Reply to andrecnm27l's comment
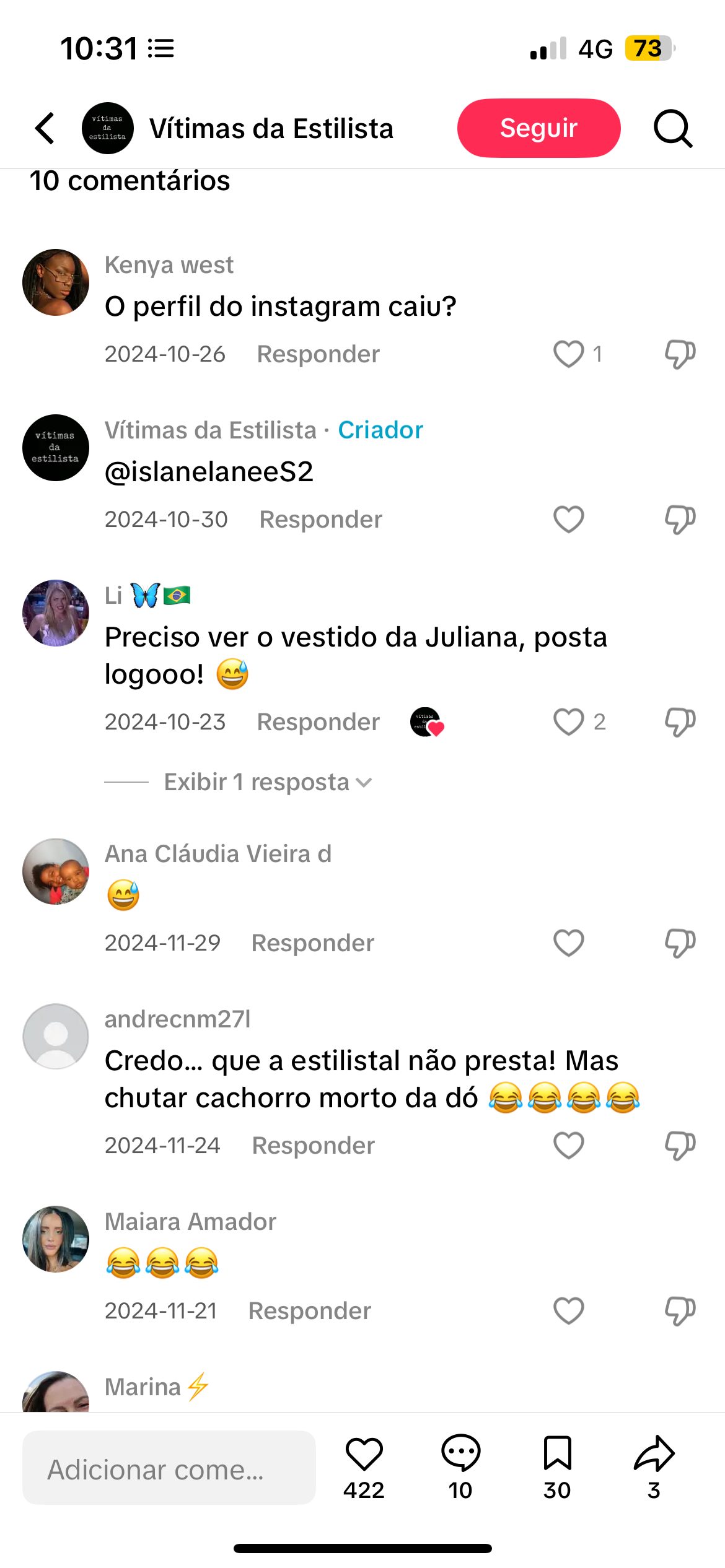 click(313, 1146)
